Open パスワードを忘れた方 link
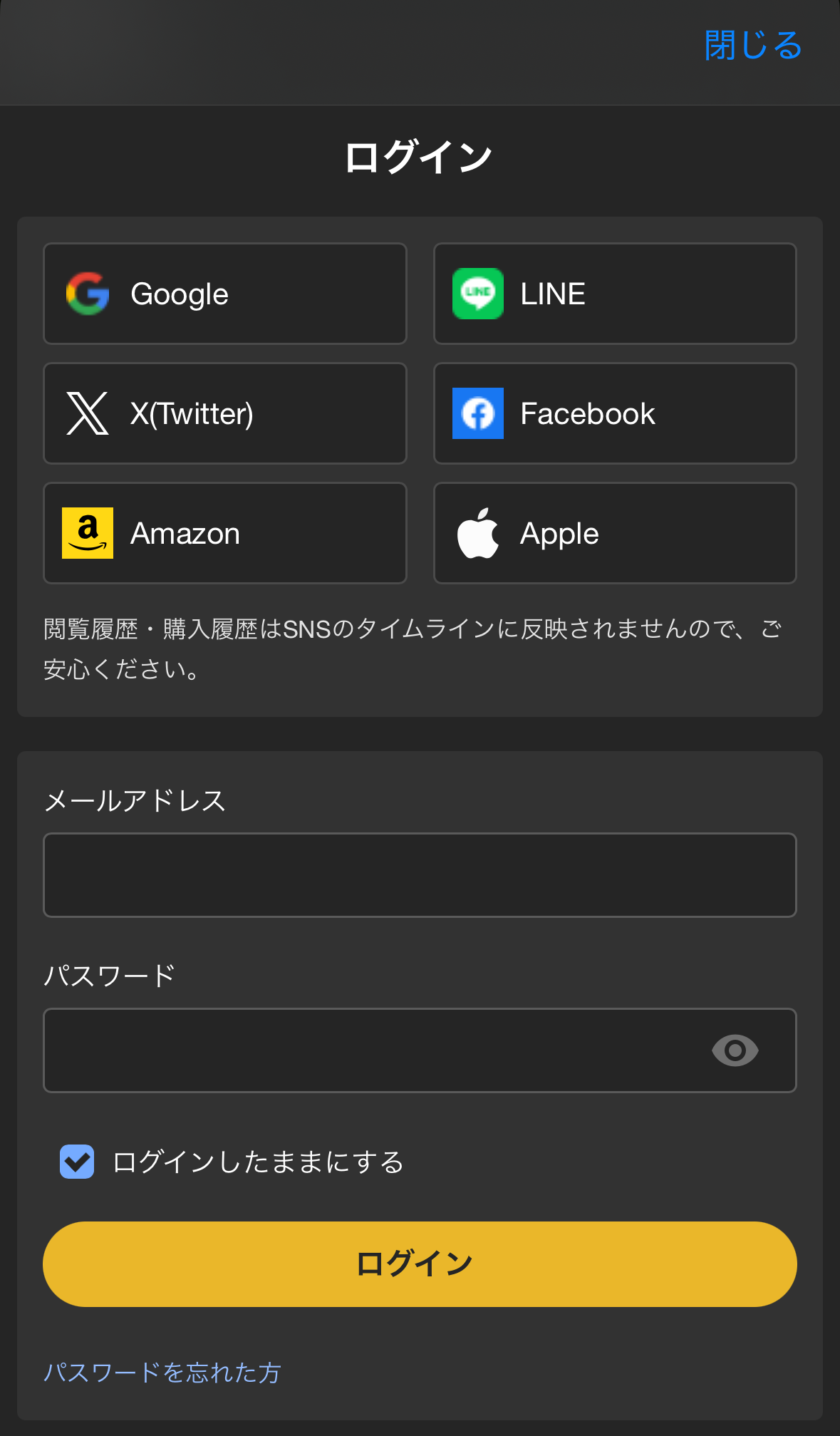840x1436 pixels. (162, 1373)
